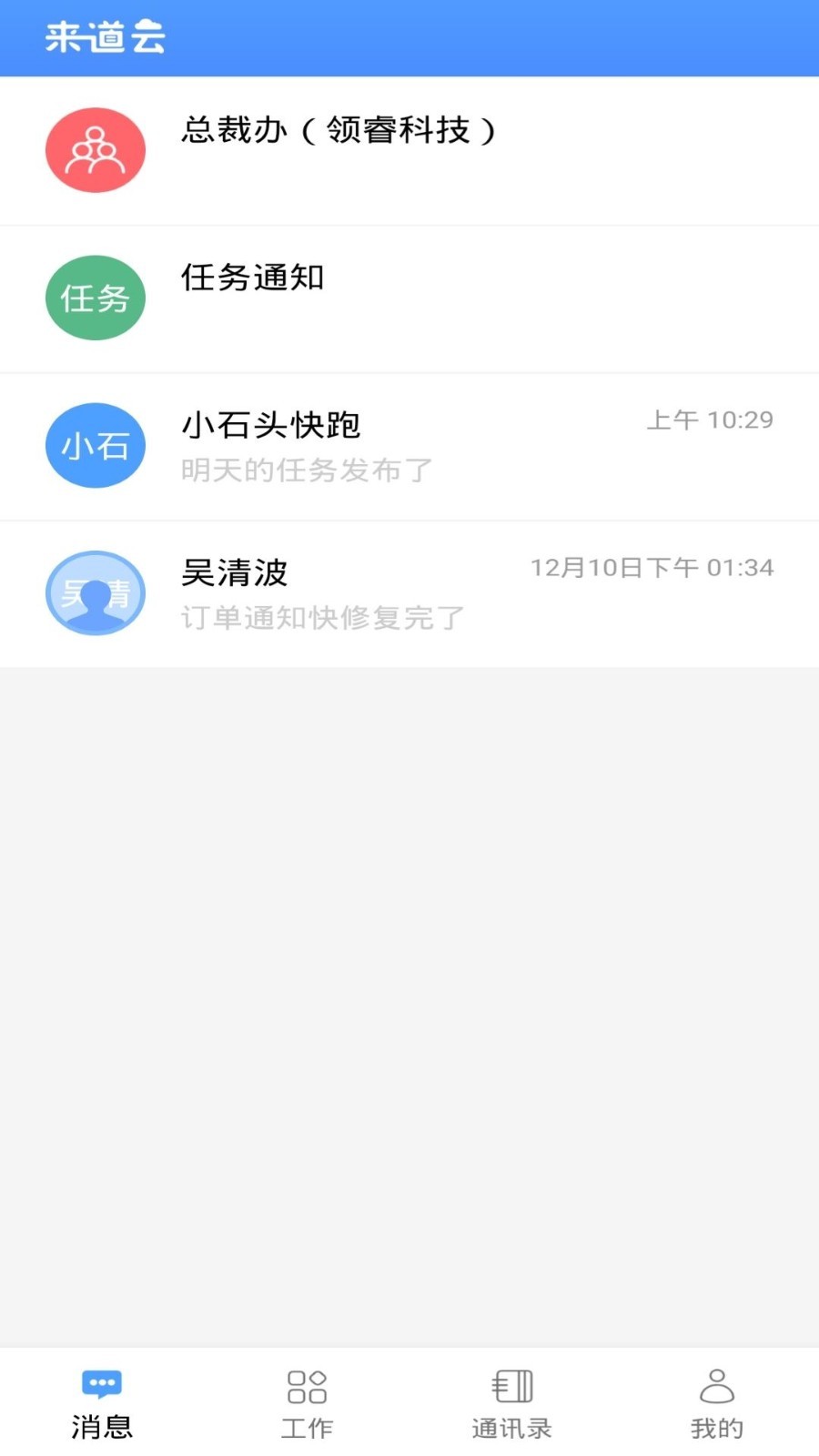Switch to the 工作 tab
This screenshot has height=1456, width=819.
point(307,1427)
